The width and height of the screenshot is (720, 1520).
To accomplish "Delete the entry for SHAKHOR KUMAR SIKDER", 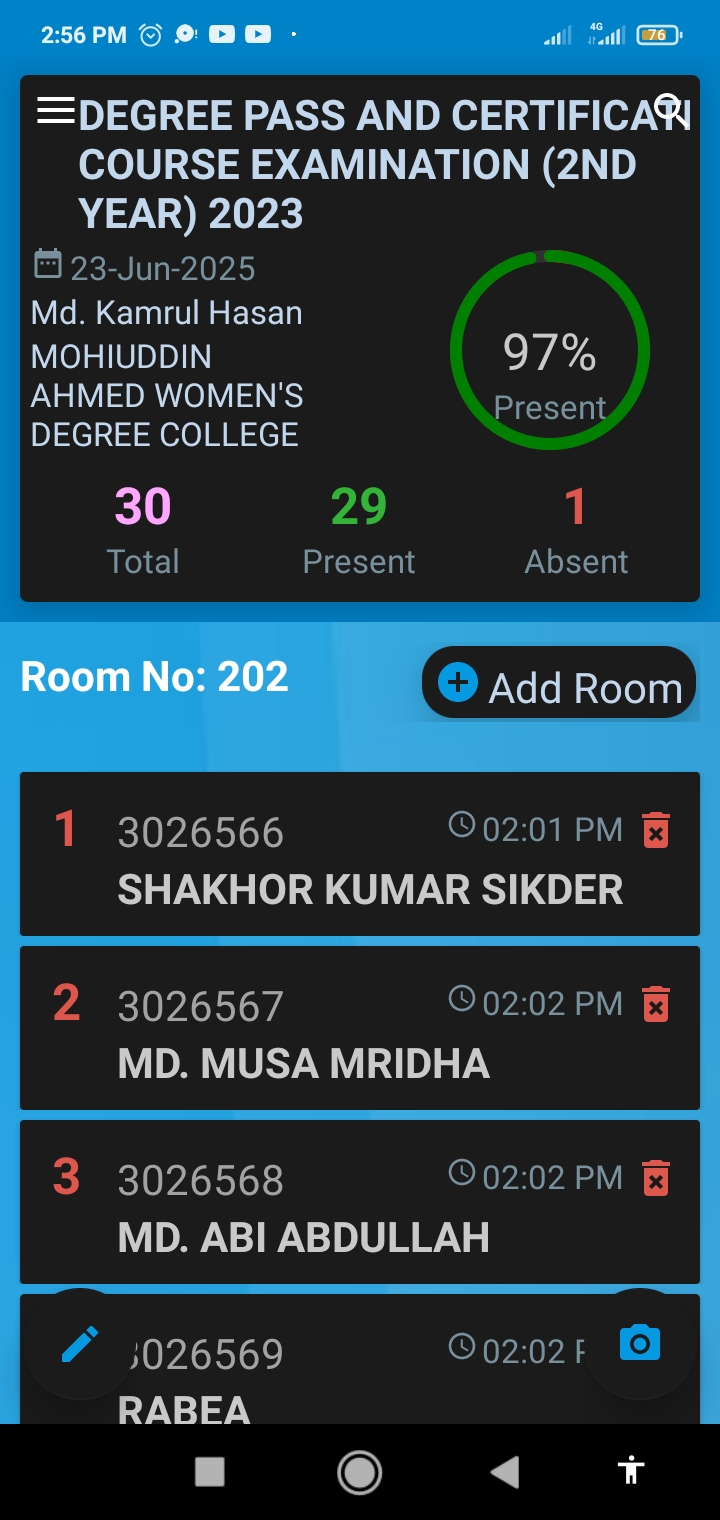I will coord(656,830).
